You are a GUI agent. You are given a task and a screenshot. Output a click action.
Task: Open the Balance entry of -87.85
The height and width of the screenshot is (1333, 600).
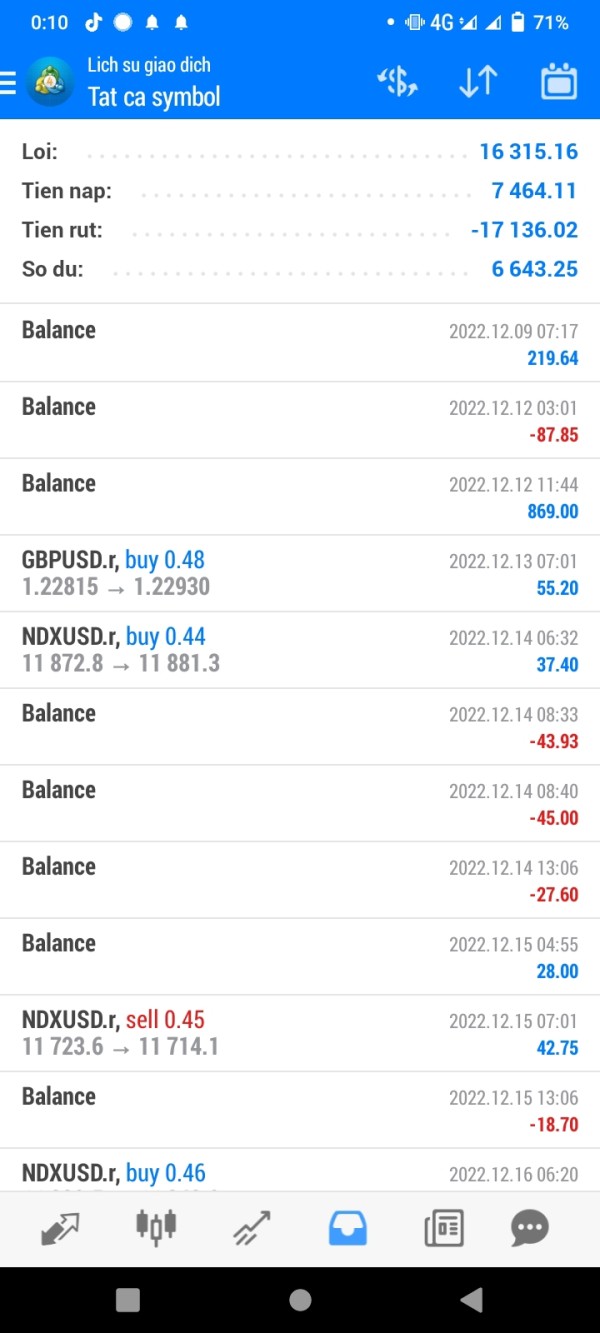pos(300,420)
